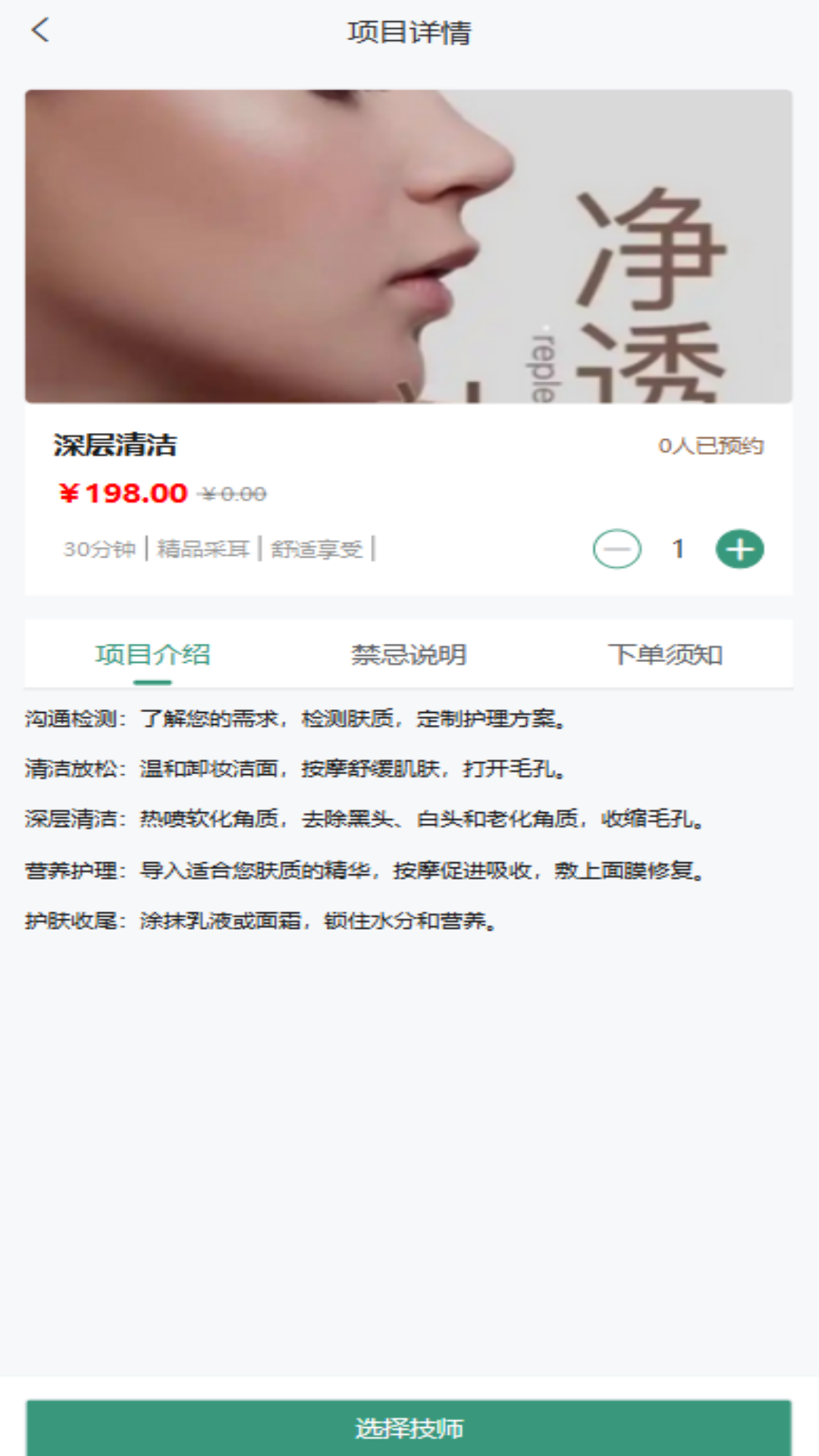Image resolution: width=819 pixels, height=1456 pixels.
Task: Open the 净透 facial banner image
Action: tap(409, 246)
